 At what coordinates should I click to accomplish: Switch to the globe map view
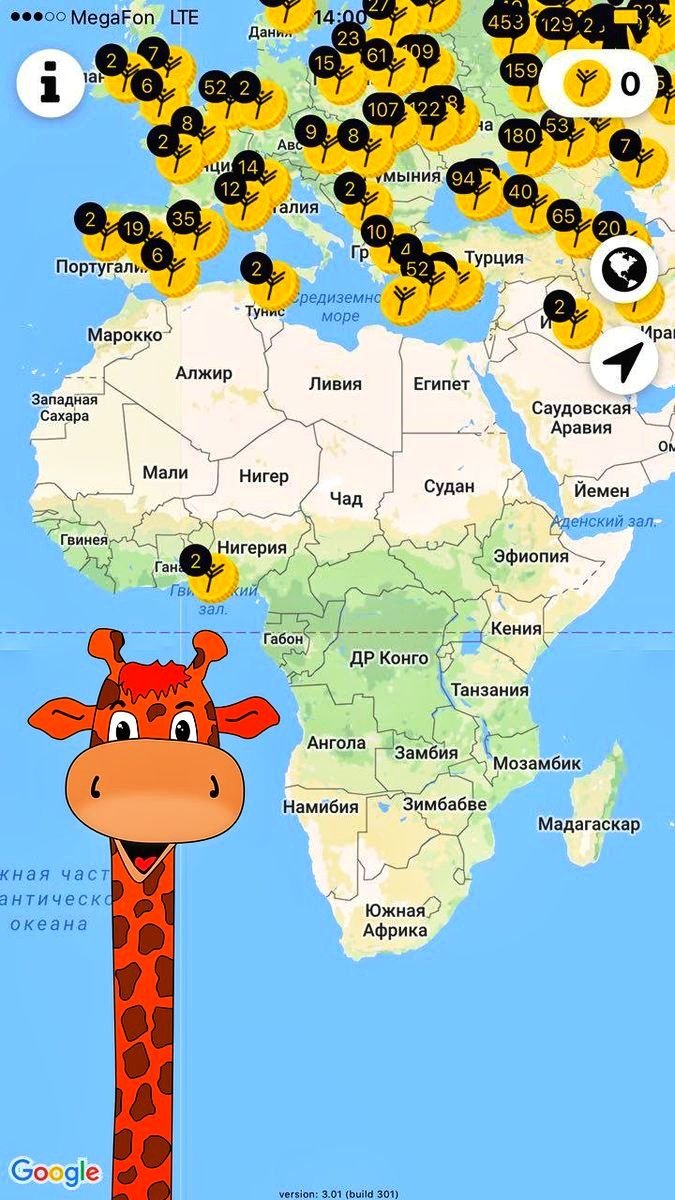[624, 270]
